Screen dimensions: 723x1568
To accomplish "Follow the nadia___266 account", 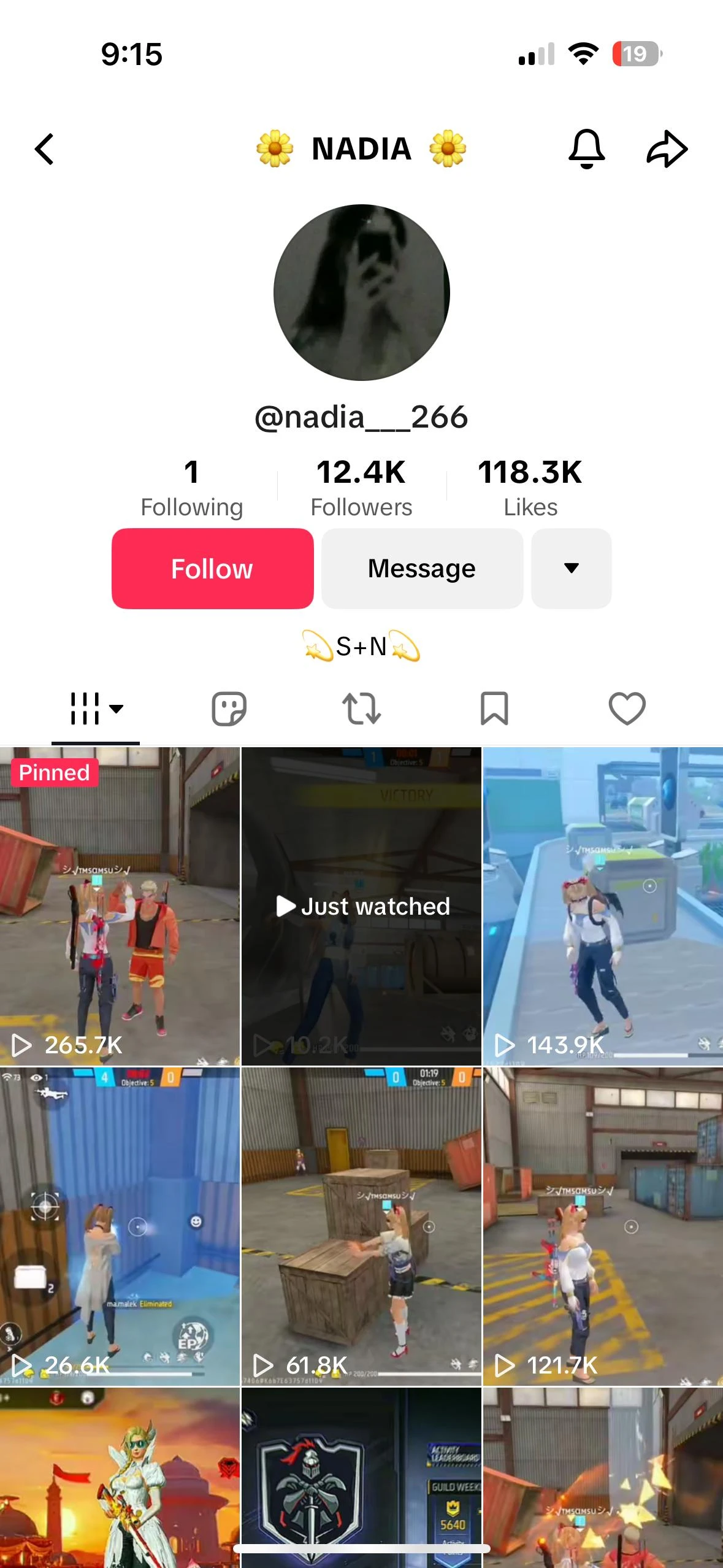I will (x=212, y=569).
